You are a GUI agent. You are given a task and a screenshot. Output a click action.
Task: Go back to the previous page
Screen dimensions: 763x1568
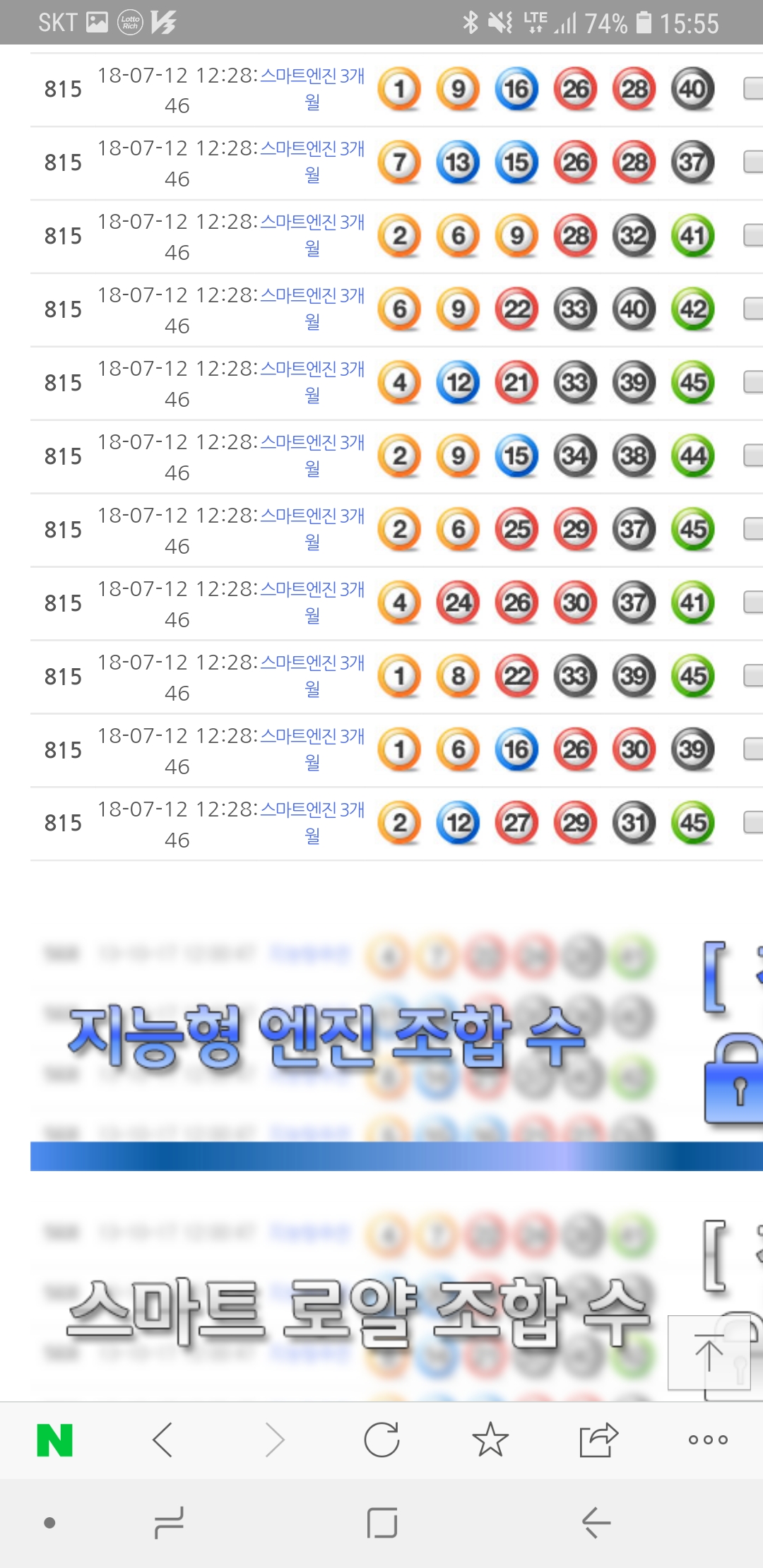pos(163,1440)
